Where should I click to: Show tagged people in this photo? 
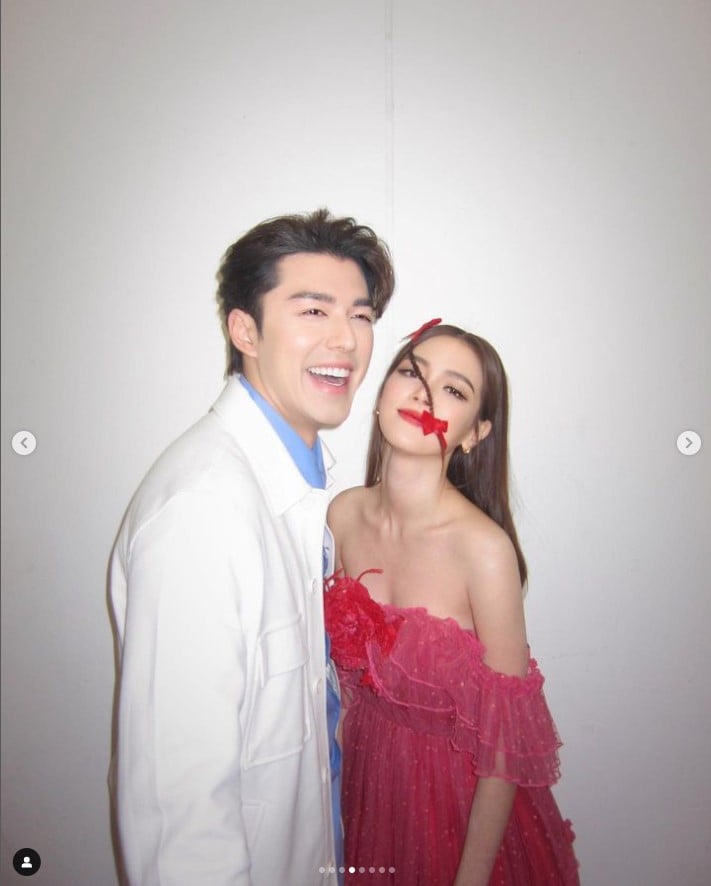[27, 861]
